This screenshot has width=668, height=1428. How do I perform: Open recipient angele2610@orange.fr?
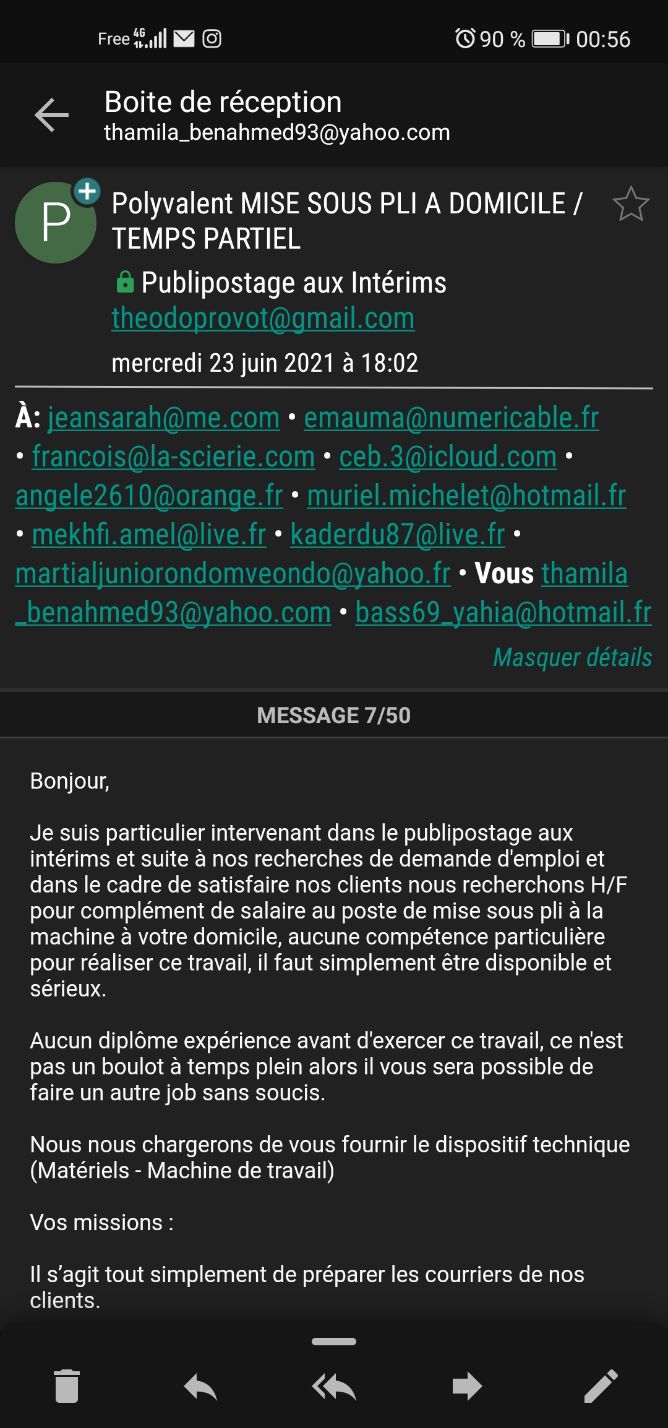click(x=150, y=496)
